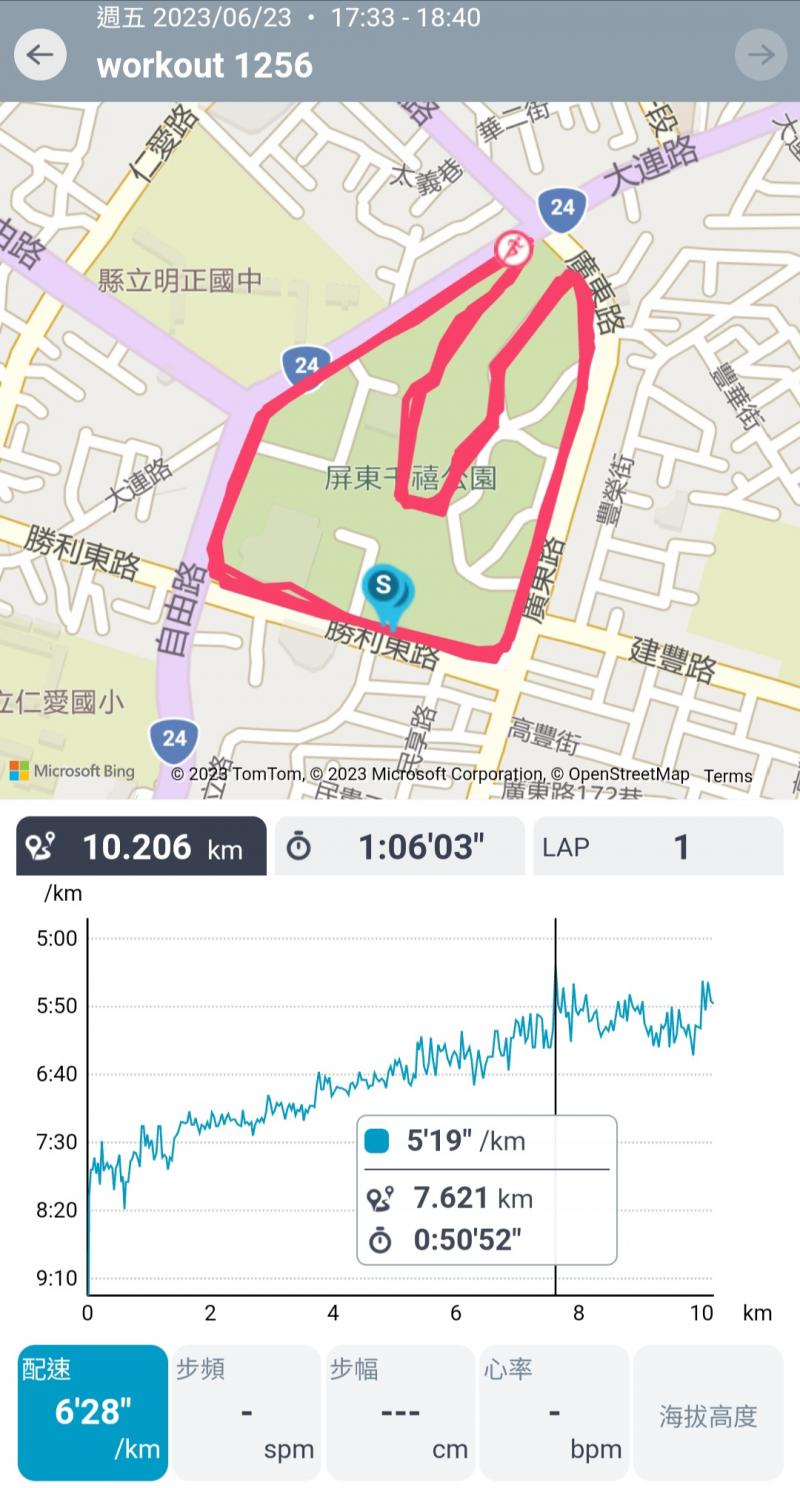Viewport: 800px width, 1488px height.
Task: Show the 心率 heart rate chart
Action: pos(554,1412)
